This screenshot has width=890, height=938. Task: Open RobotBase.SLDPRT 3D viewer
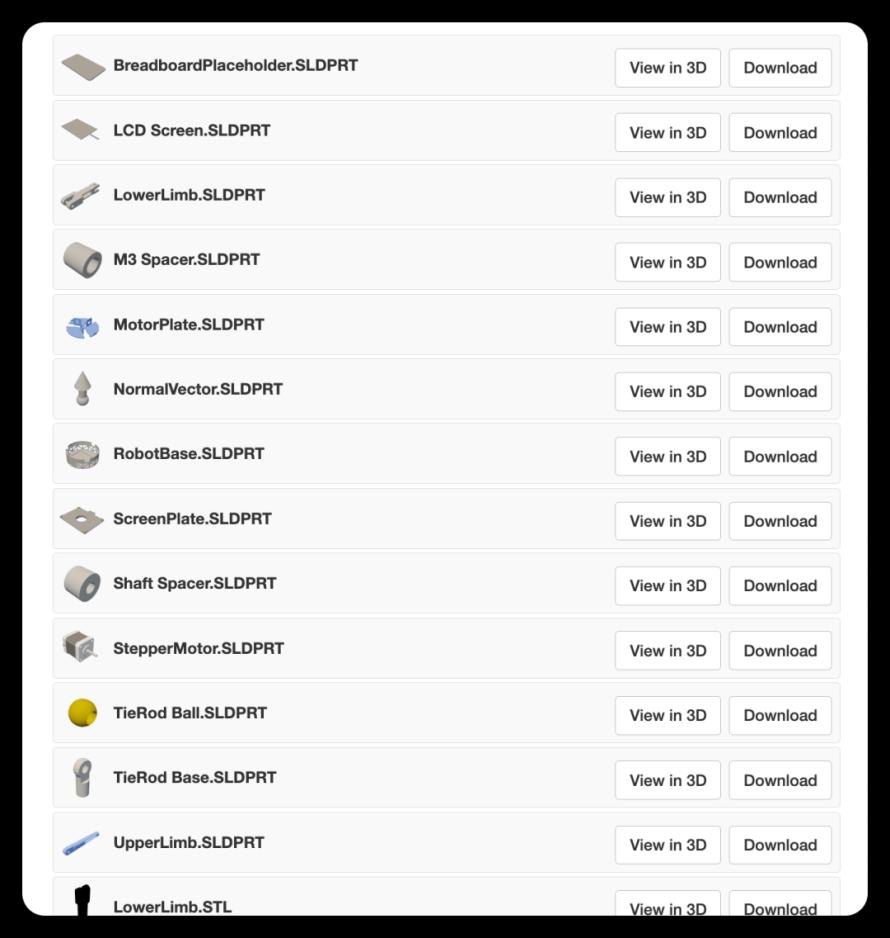[667, 456]
